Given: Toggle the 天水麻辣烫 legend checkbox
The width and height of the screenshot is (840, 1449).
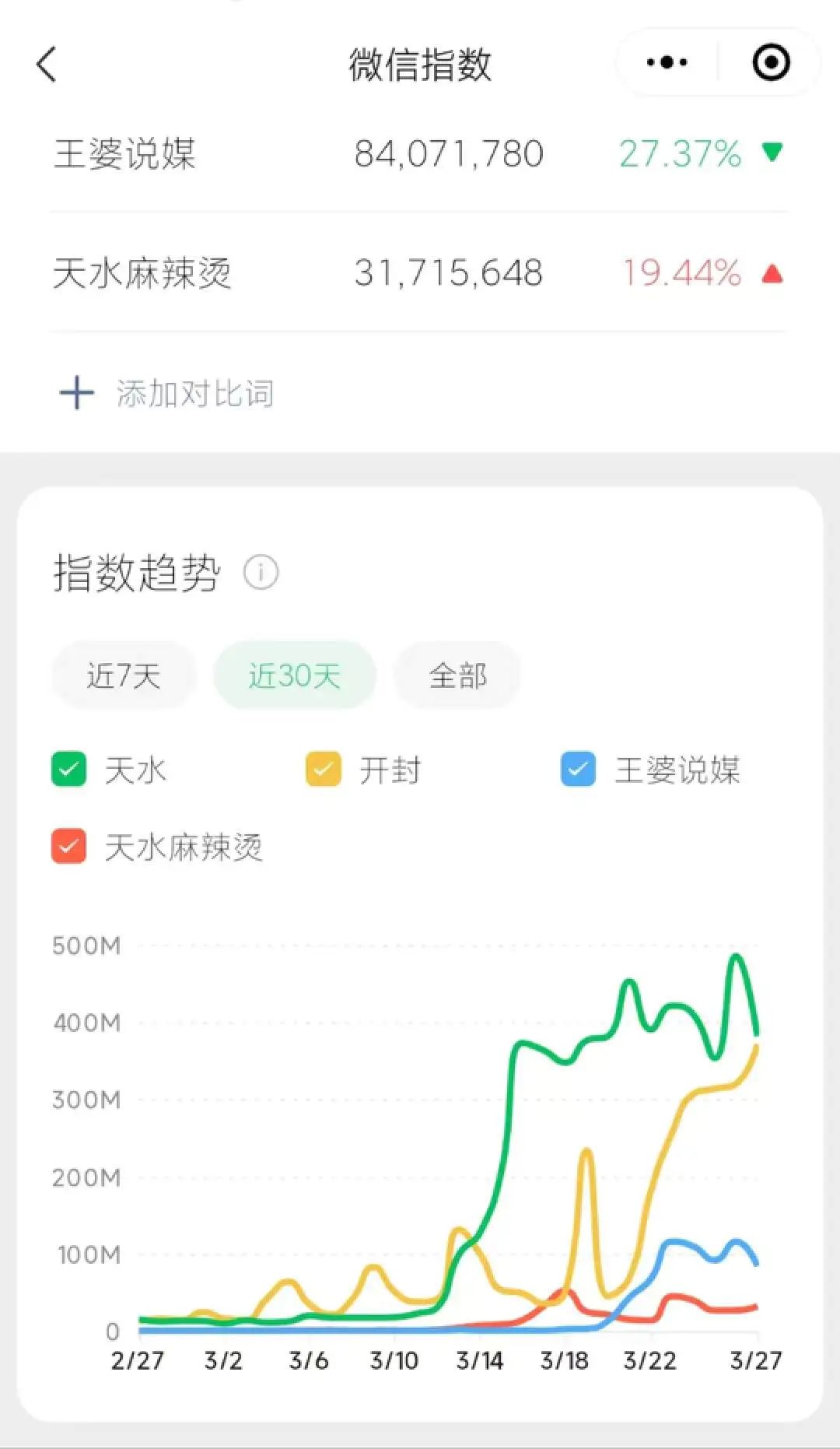Looking at the screenshot, I should [x=68, y=847].
